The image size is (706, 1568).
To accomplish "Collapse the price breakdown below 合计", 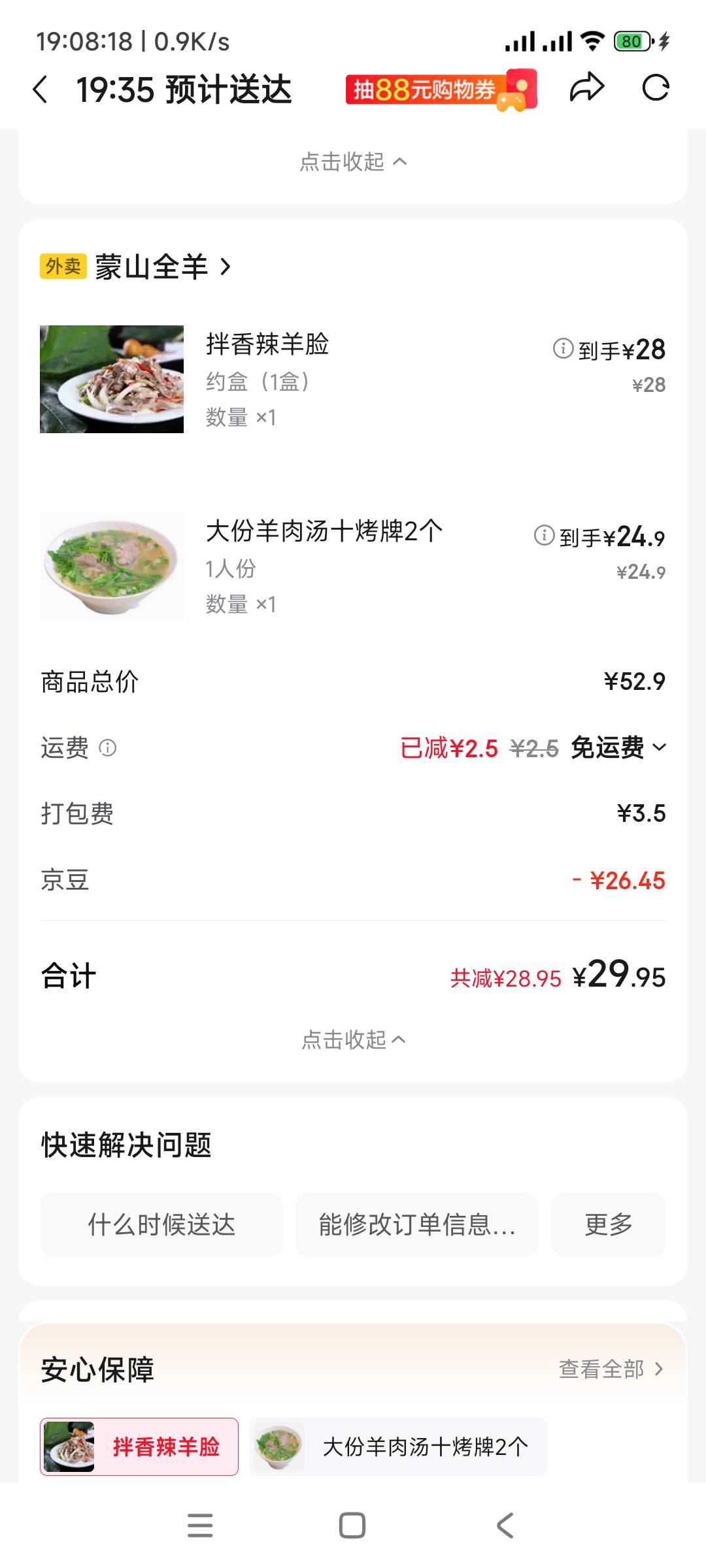I will [353, 1039].
